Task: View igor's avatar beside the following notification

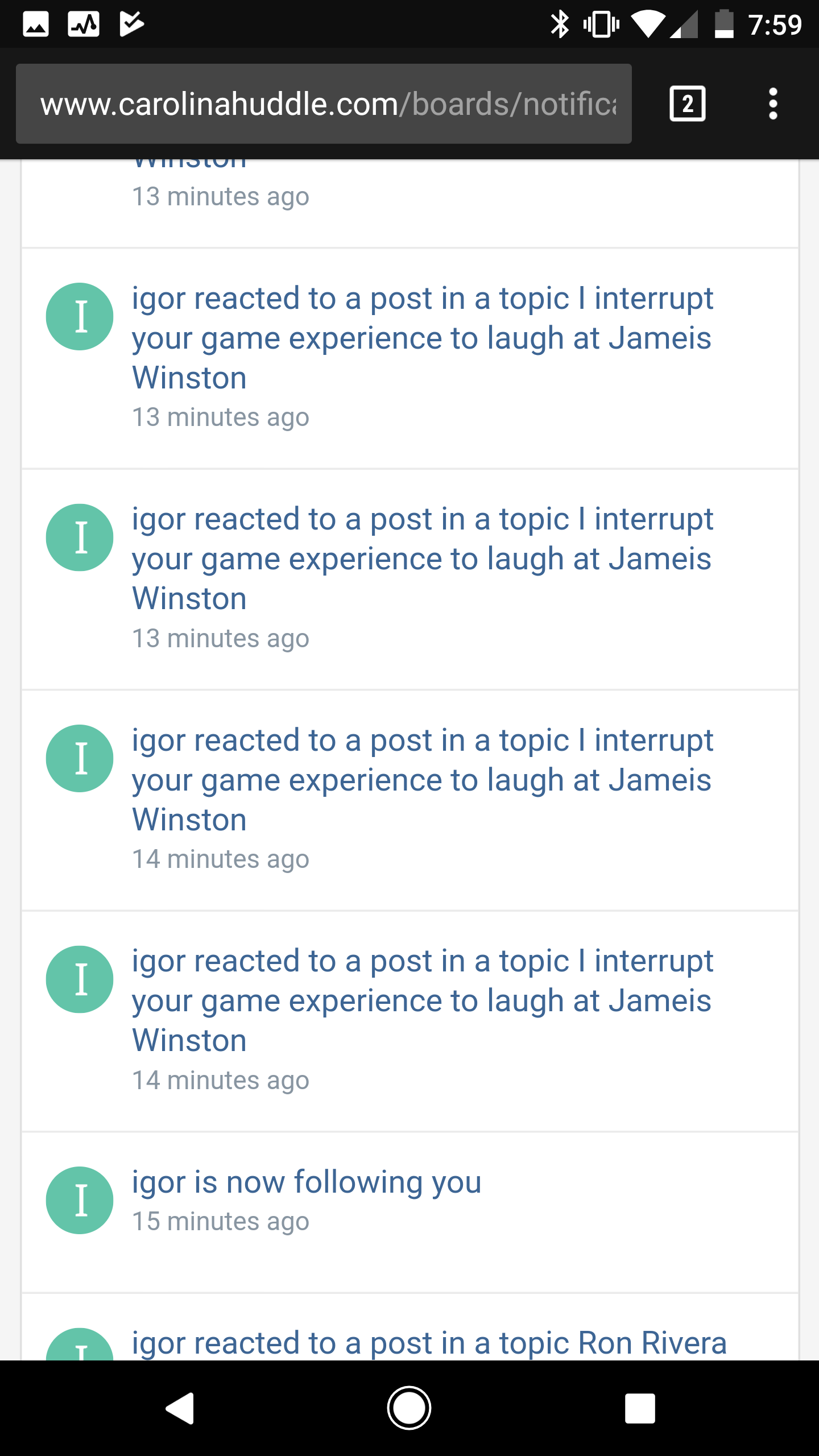Action: [x=80, y=1200]
